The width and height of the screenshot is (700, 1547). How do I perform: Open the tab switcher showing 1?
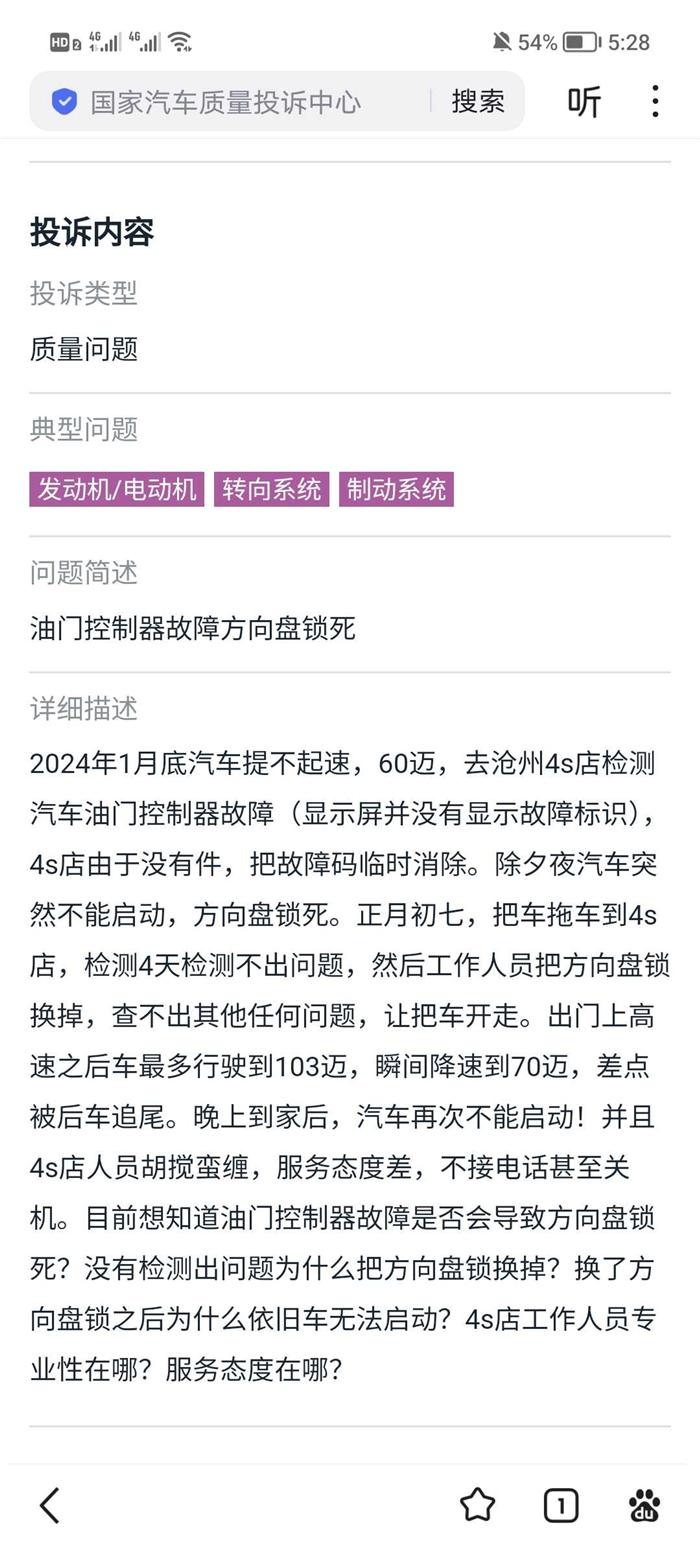tap(561, 1504)
